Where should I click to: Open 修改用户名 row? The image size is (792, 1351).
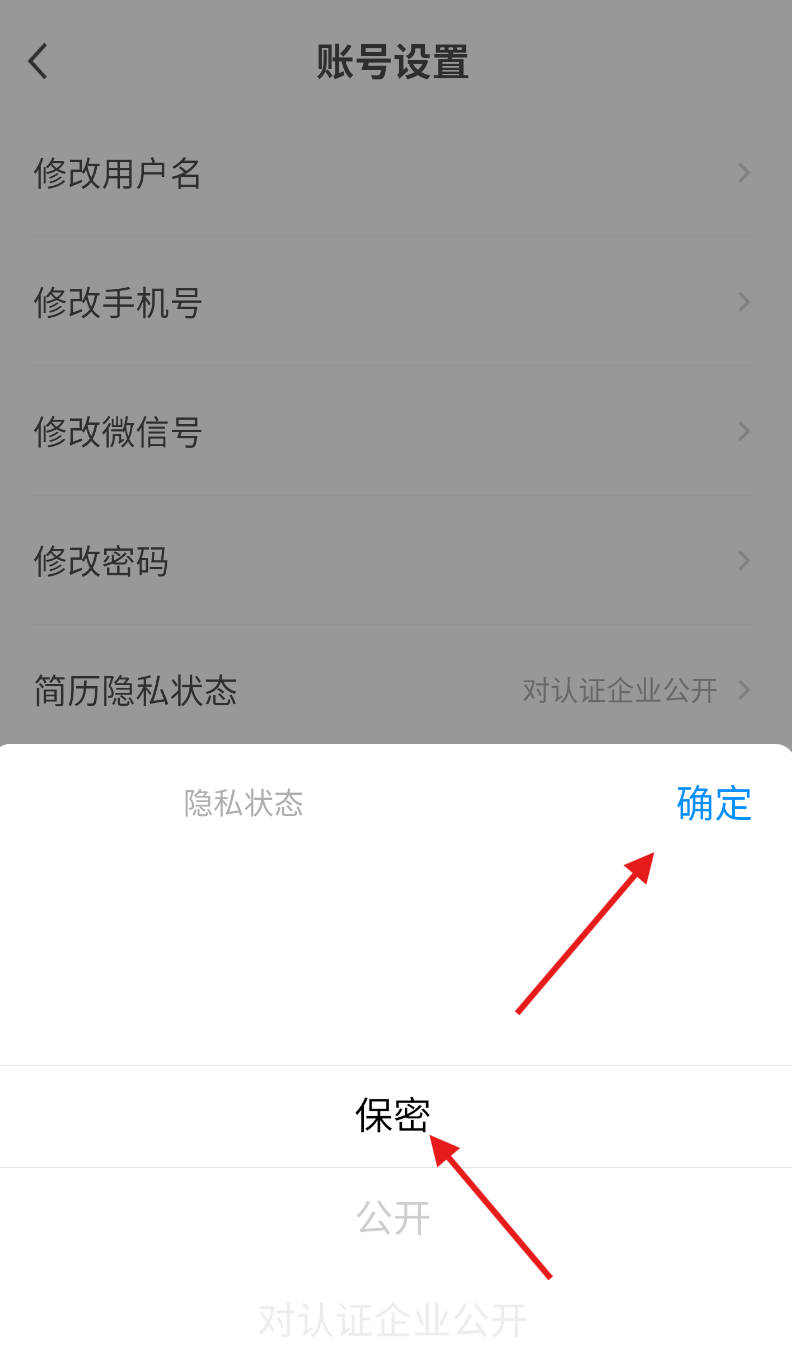(x=396, y=173)
